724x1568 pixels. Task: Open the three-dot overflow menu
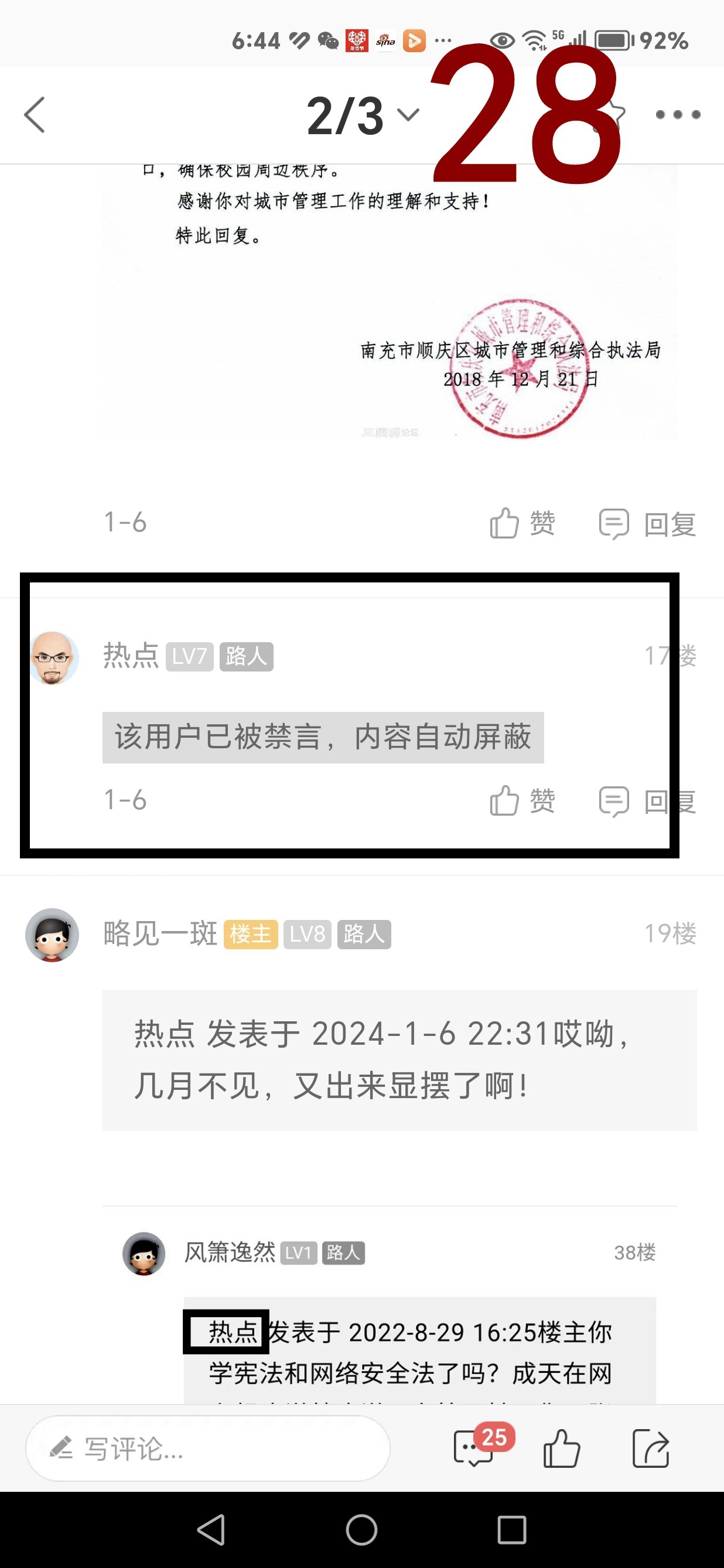(677, 114)
